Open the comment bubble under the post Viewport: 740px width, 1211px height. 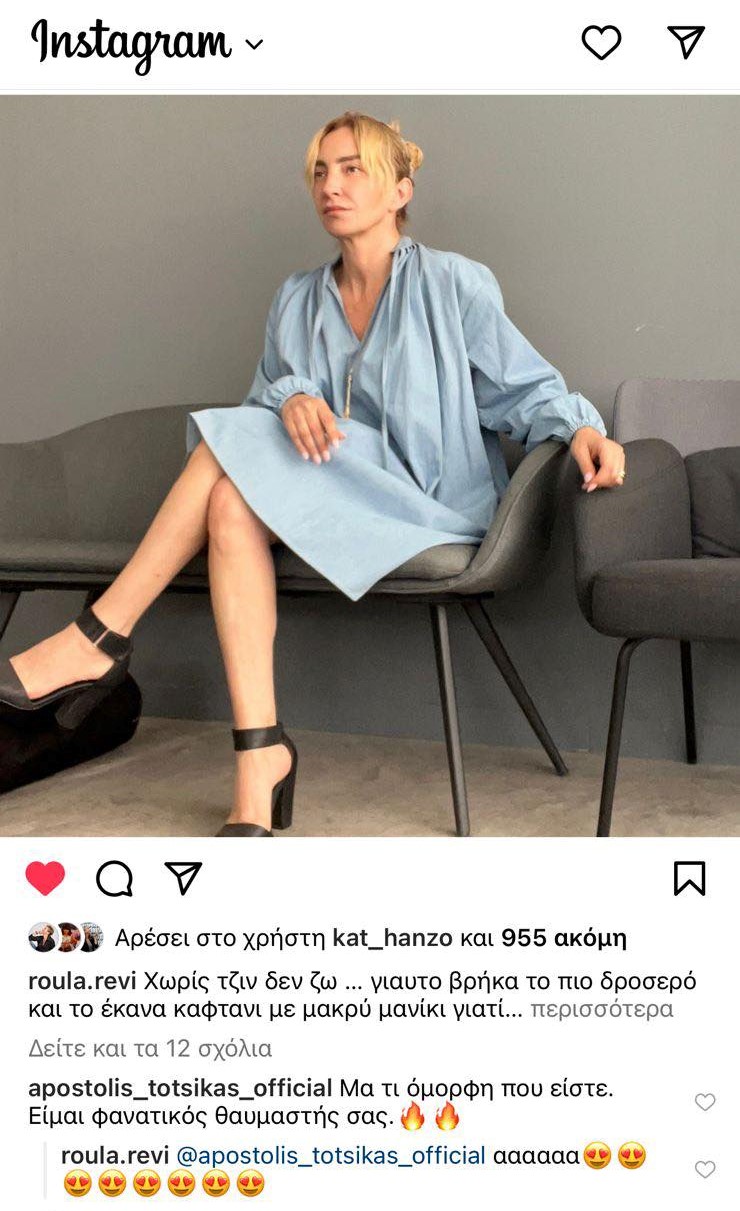click(114, 878)
